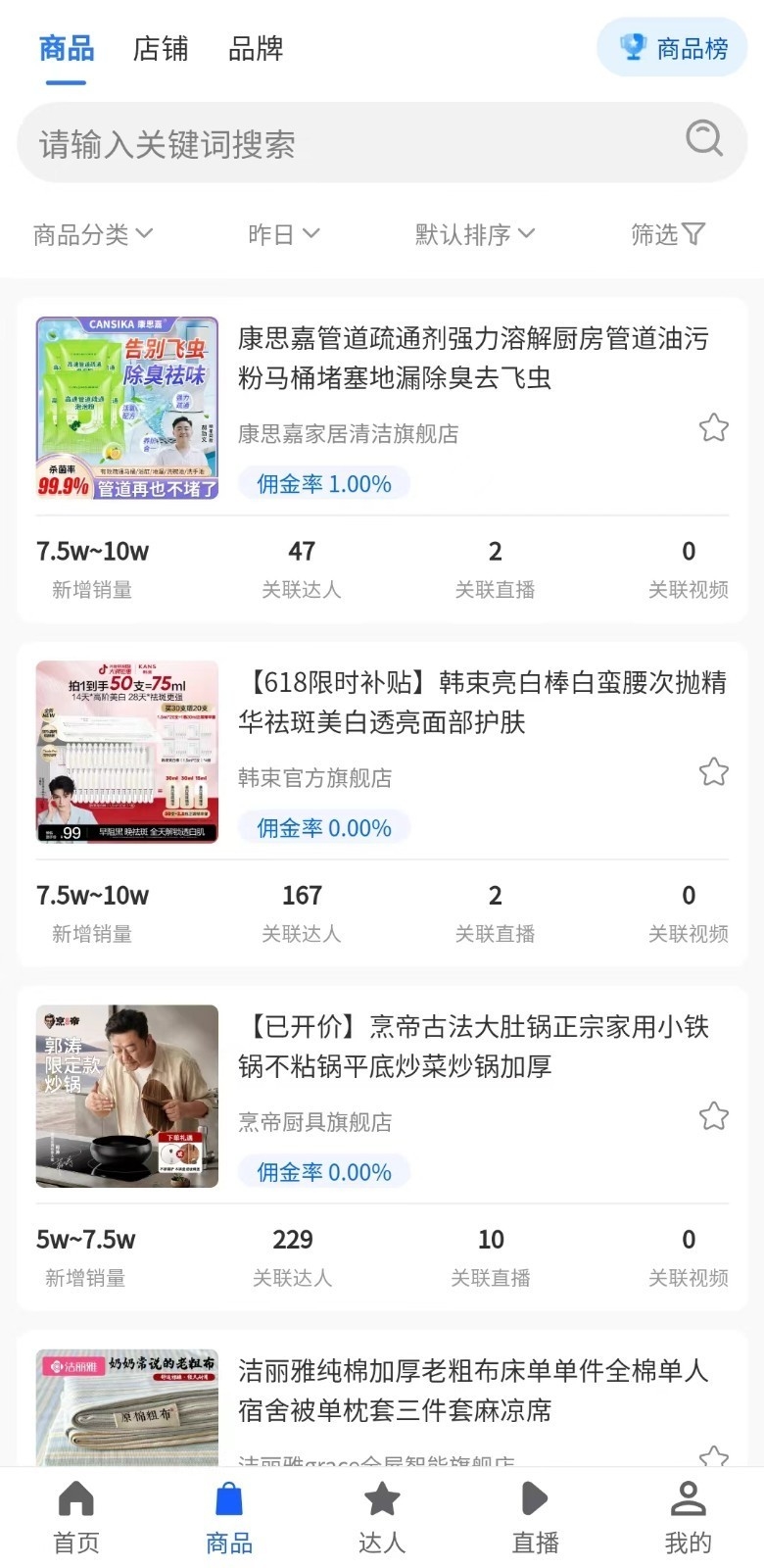Tap the magnifier search icon
The height and width of the screenshot is (1568, 764).
(x=704, y=138)
